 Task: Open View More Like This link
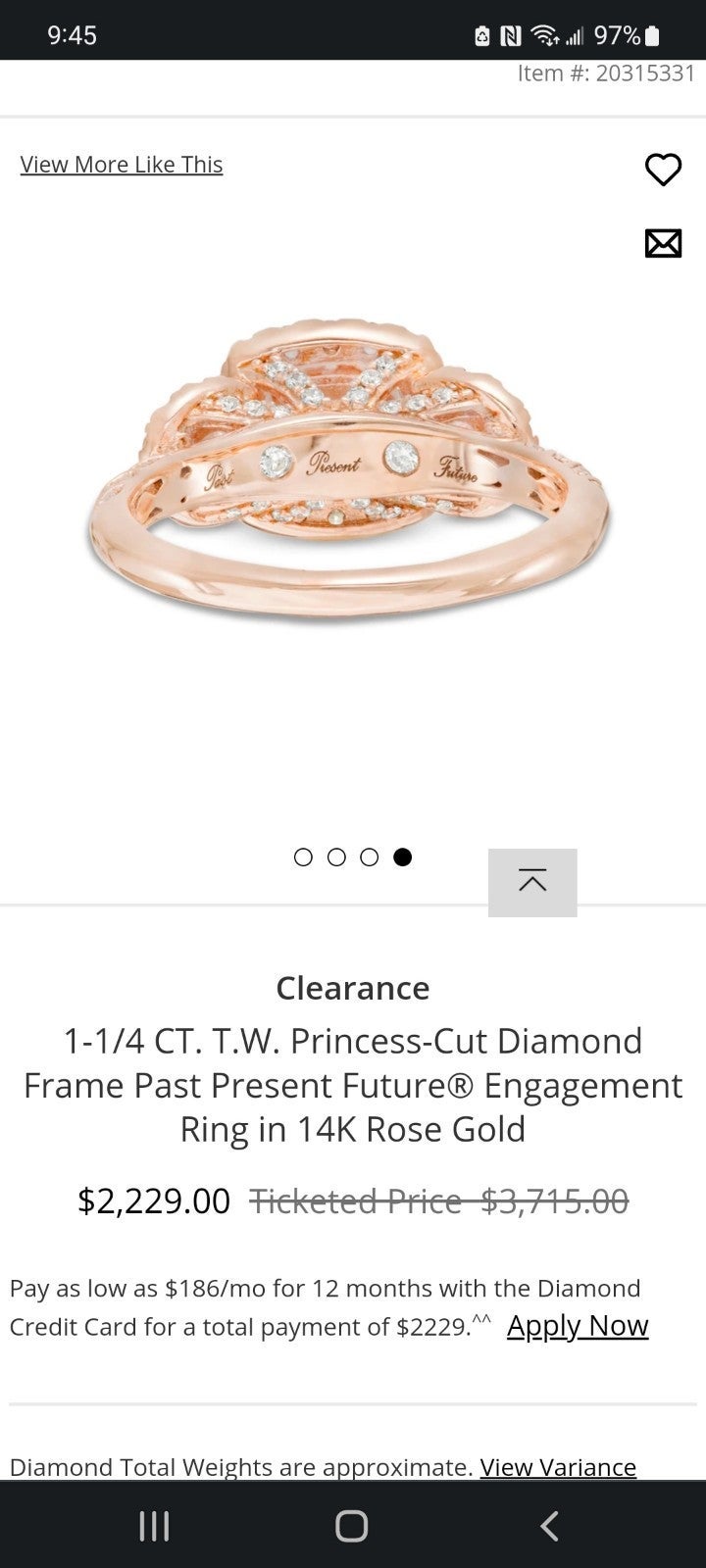point(122,165)
